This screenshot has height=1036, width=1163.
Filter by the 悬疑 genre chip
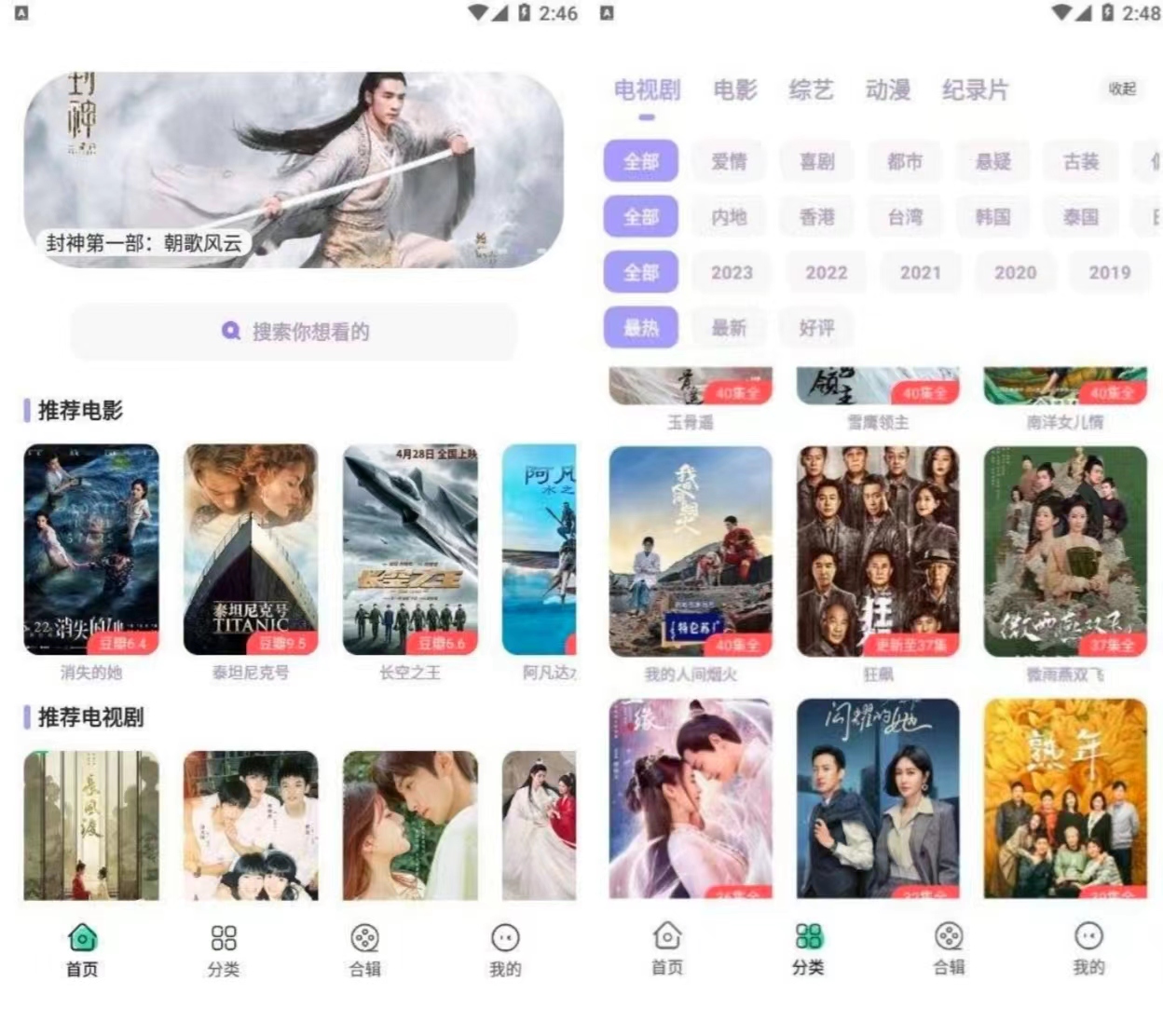click(x=993, y=161)
